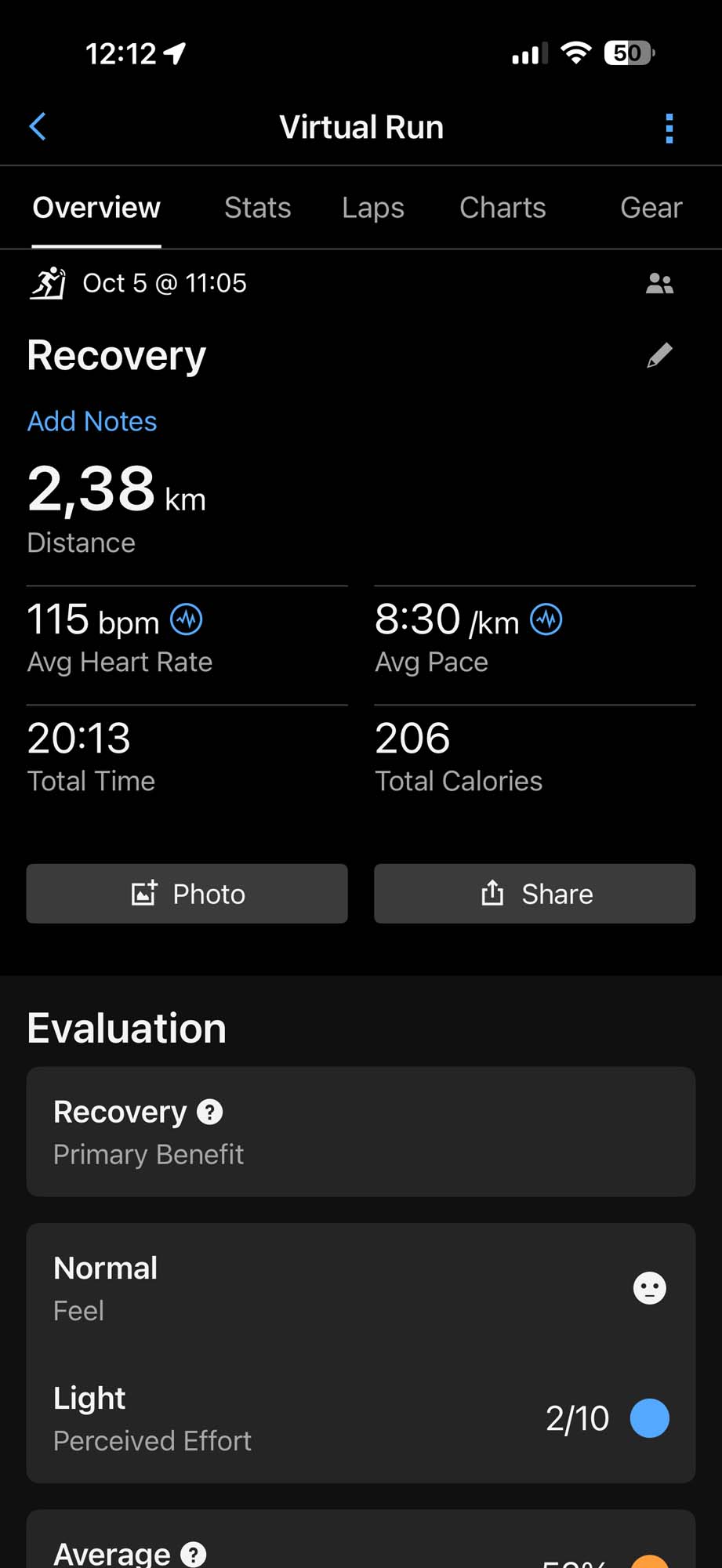The width and height of the screenshot is (722, 1568).
Task: Select the Overview tab
Action: pos(96,208)
